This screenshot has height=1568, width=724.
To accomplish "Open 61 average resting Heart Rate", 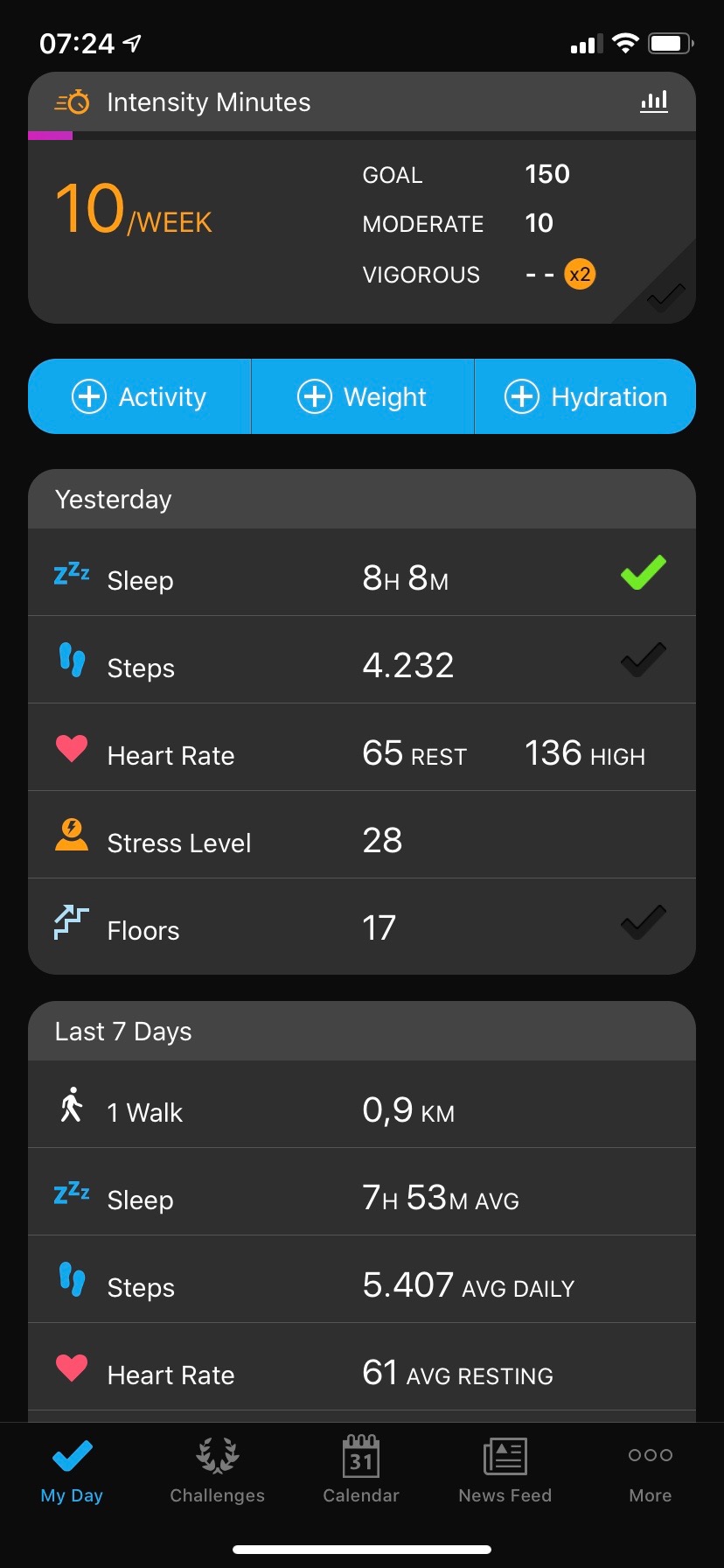I will [x=362, y=1367].
